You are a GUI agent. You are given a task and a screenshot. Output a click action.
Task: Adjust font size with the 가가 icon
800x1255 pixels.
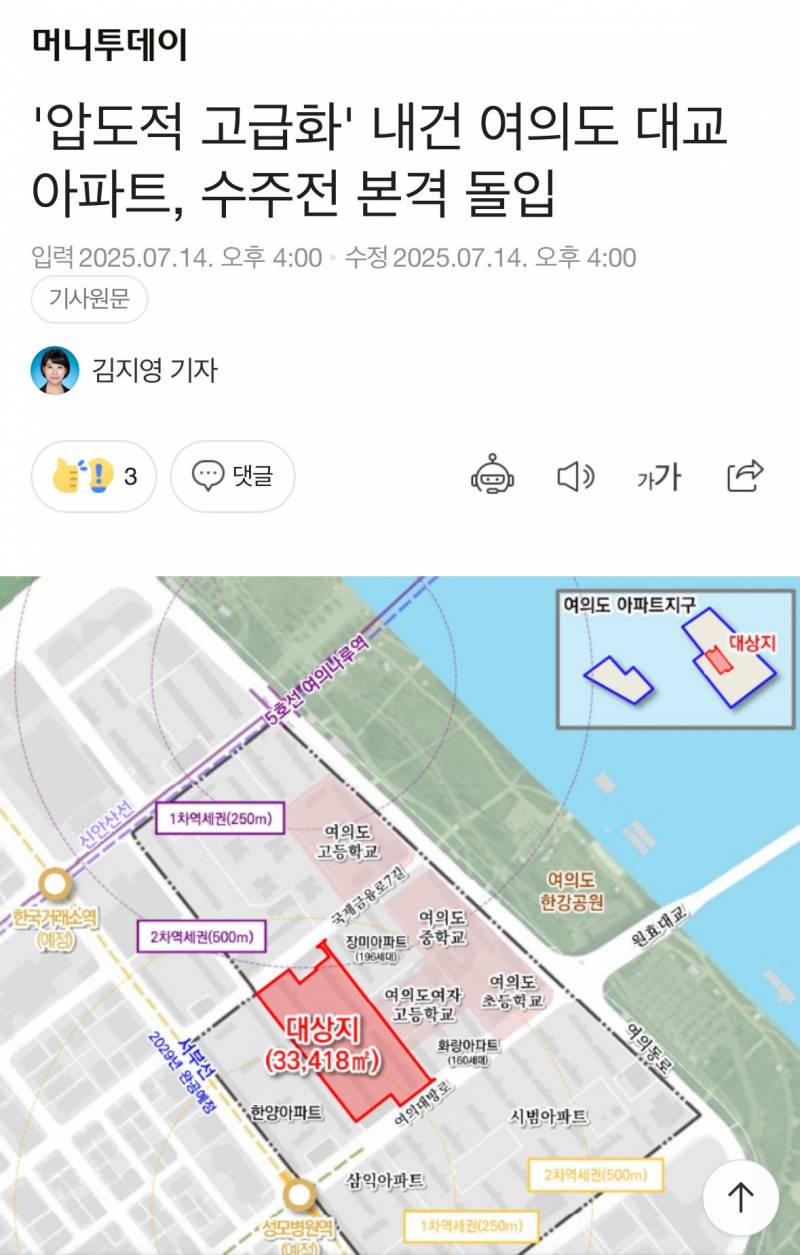[x=658, y=477]
